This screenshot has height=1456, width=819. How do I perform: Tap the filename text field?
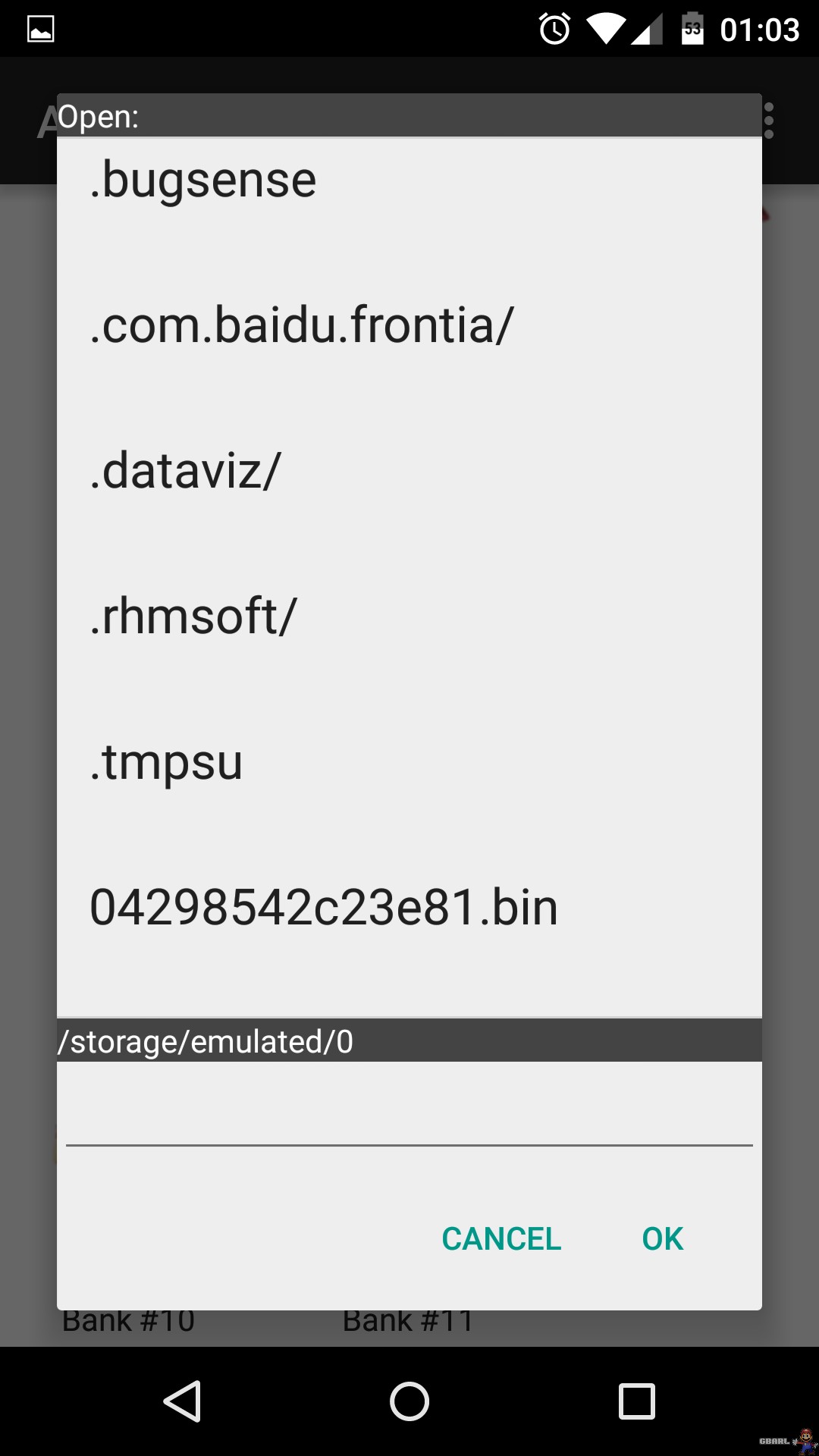(409, 1116)
